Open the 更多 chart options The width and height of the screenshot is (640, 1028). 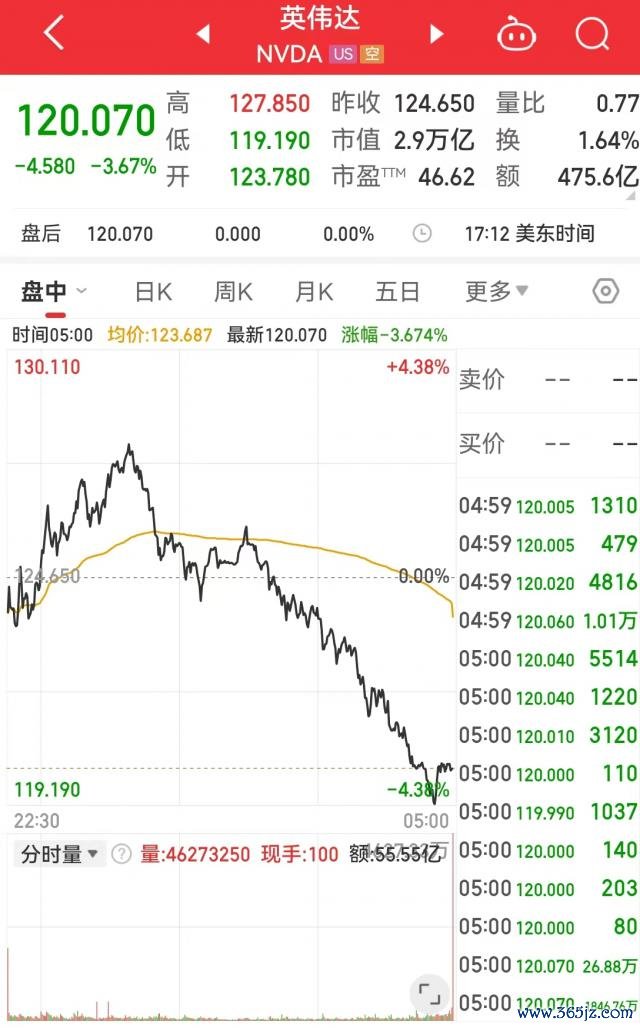click(496, 291)
